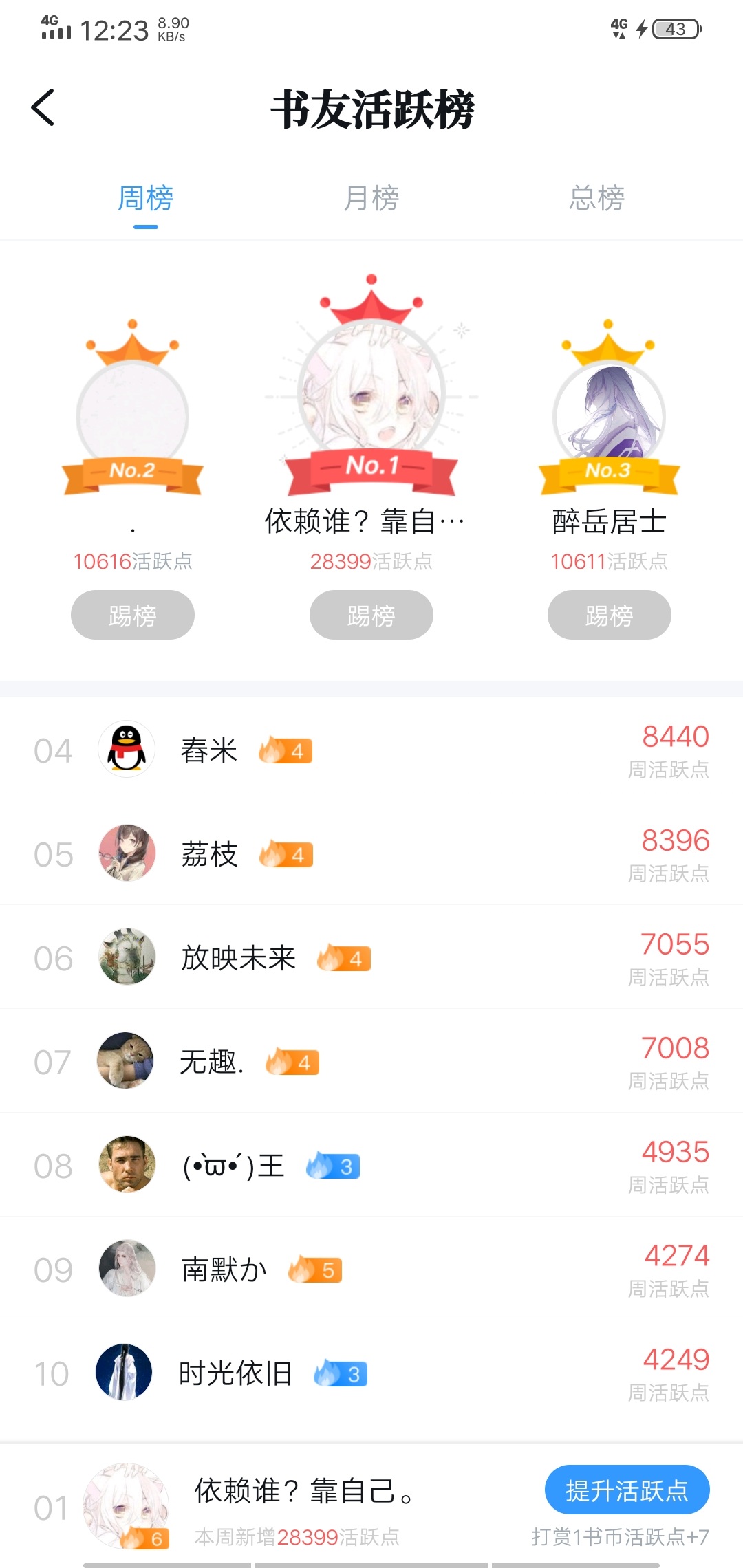The width and height of the screenshot is (743, 1568).
Task: Open the (•̀ω•́)王 row
Action: click(371, 1165)
